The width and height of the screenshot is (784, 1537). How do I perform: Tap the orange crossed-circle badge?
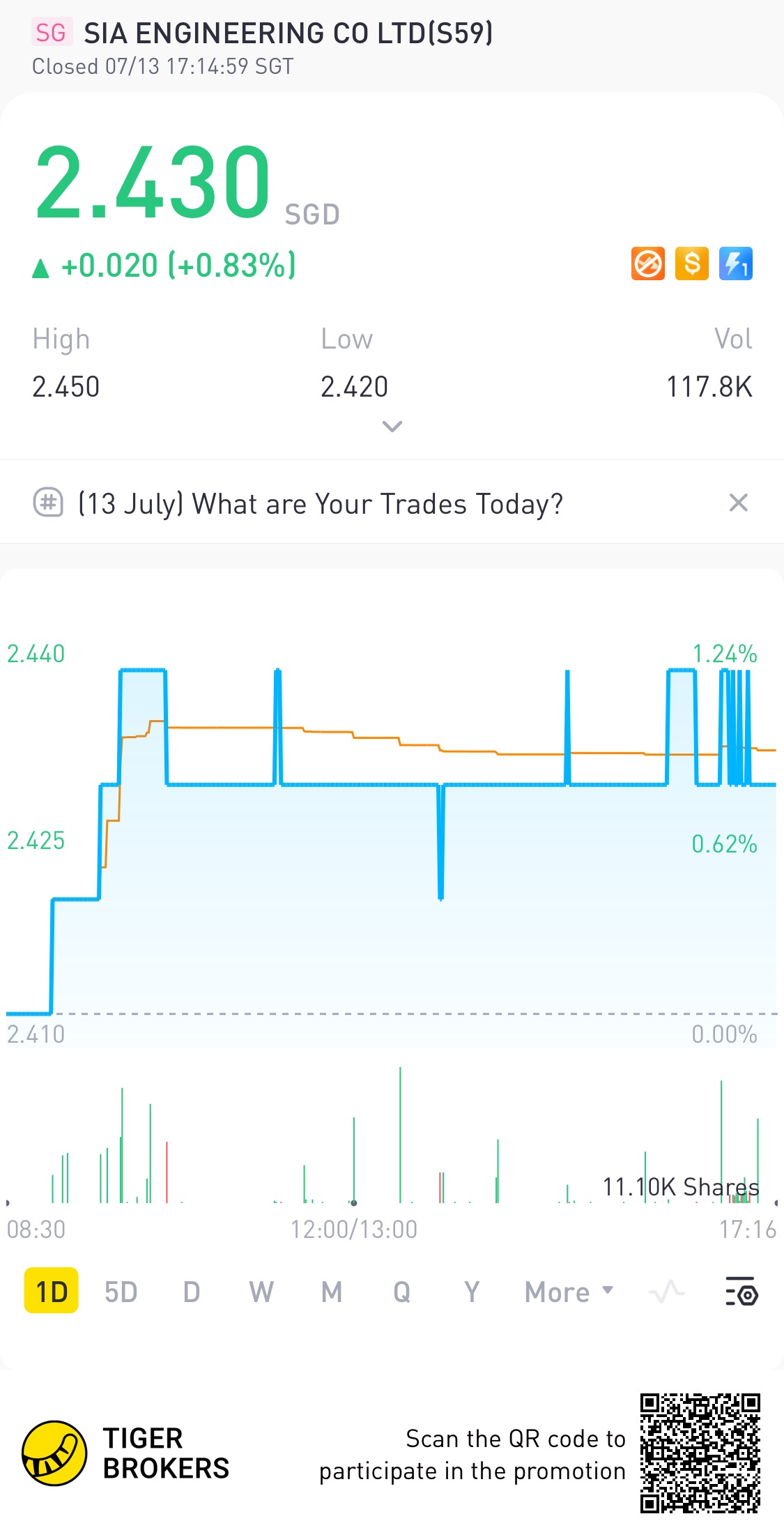click(648, 264)
